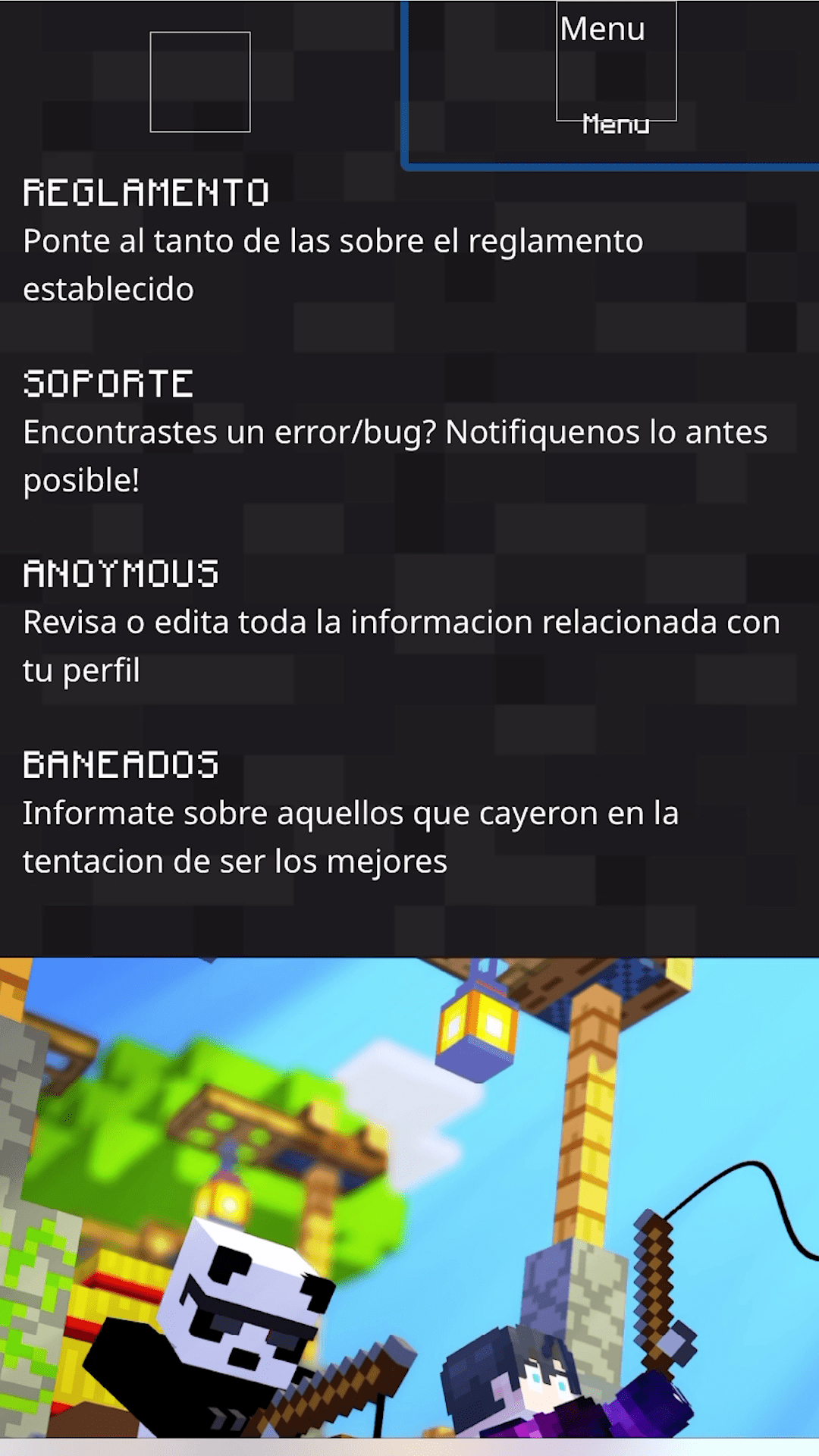The image size is (819, 1456).
Task: Open the Anonymous profile section
Action: click(121, 574)
